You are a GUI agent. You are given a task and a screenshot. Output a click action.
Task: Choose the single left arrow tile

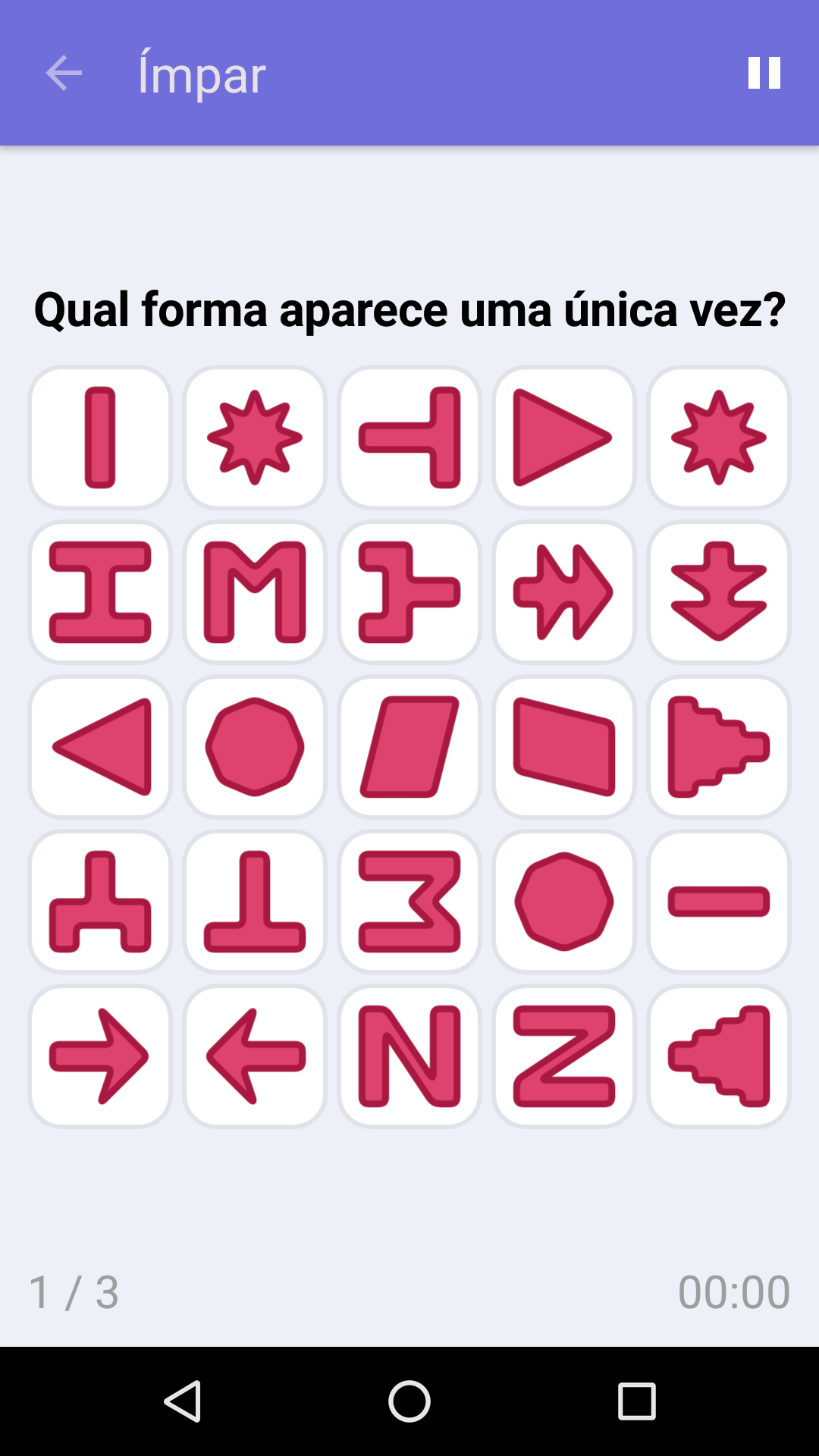[255, 1056]
